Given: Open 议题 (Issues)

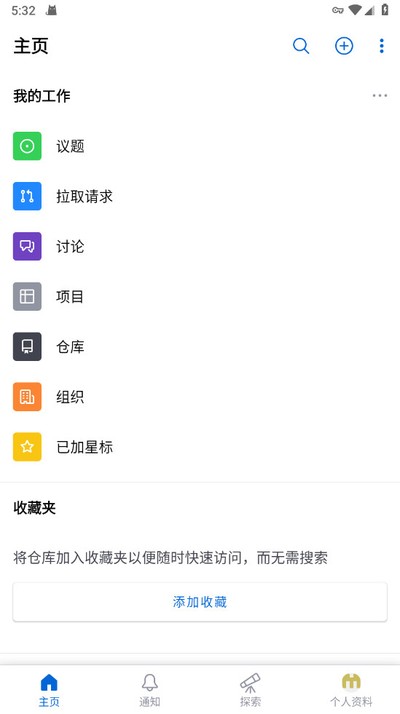Looking at the screenshot, I should click(x=200, y=146).
